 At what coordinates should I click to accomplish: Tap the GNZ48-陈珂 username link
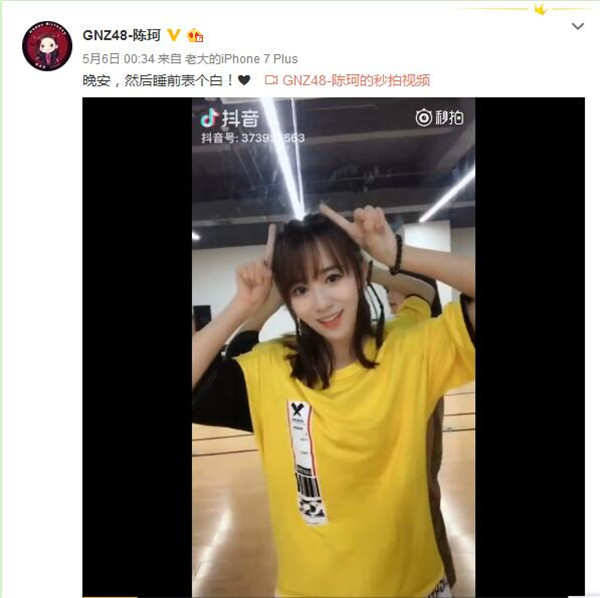pyautogui.click(x=122, y=35)
